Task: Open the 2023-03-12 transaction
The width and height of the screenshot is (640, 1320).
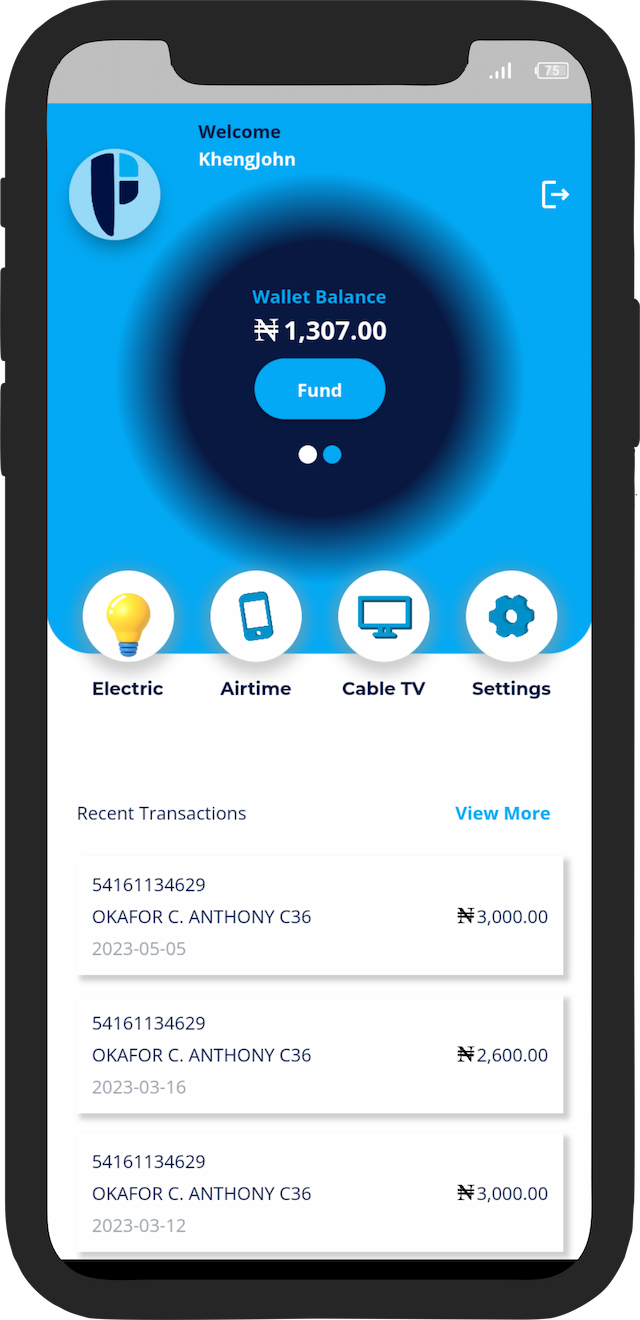Action: point(320,1192)
